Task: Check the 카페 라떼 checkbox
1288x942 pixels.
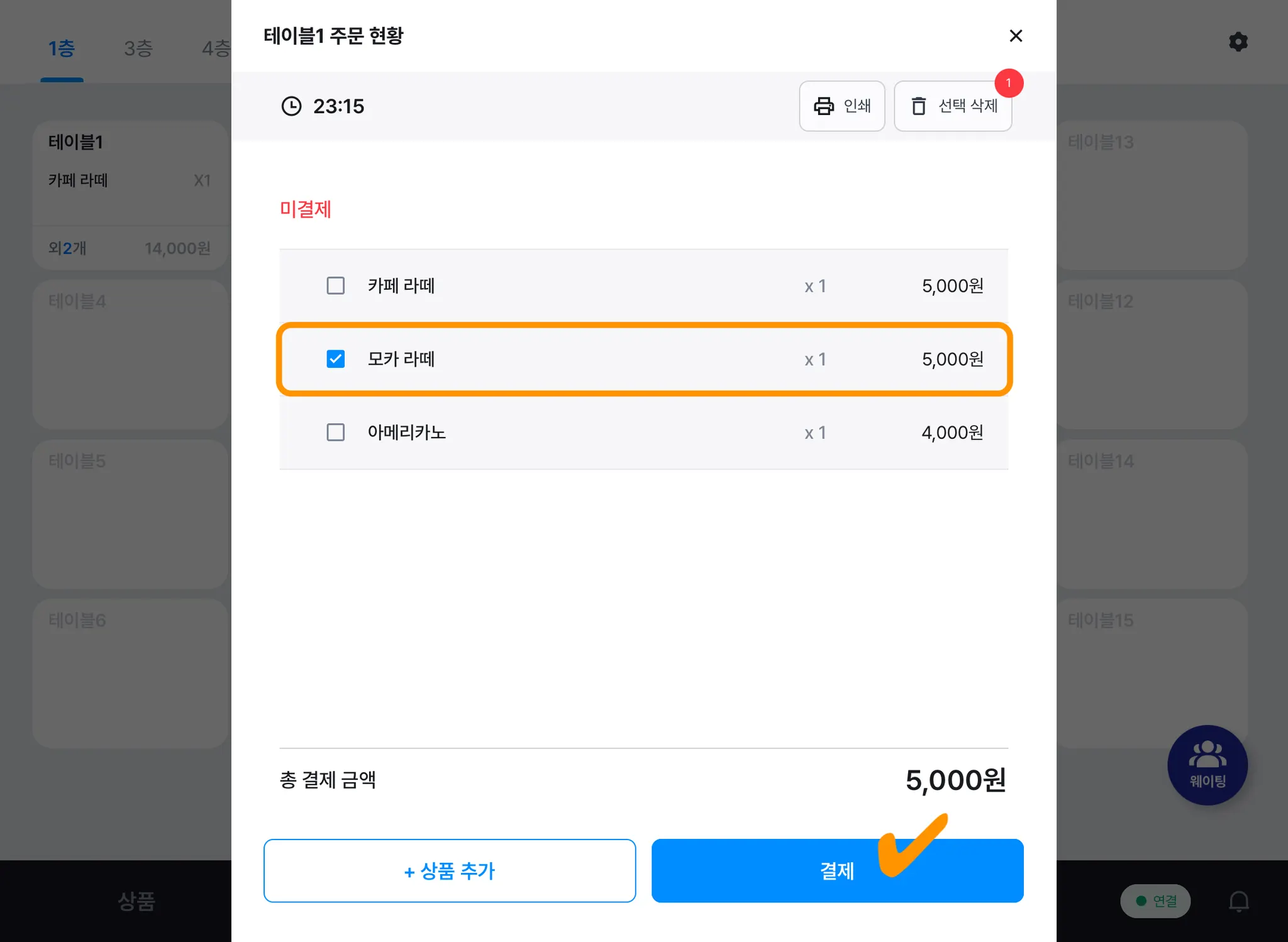Action: (x=336, y=285)
